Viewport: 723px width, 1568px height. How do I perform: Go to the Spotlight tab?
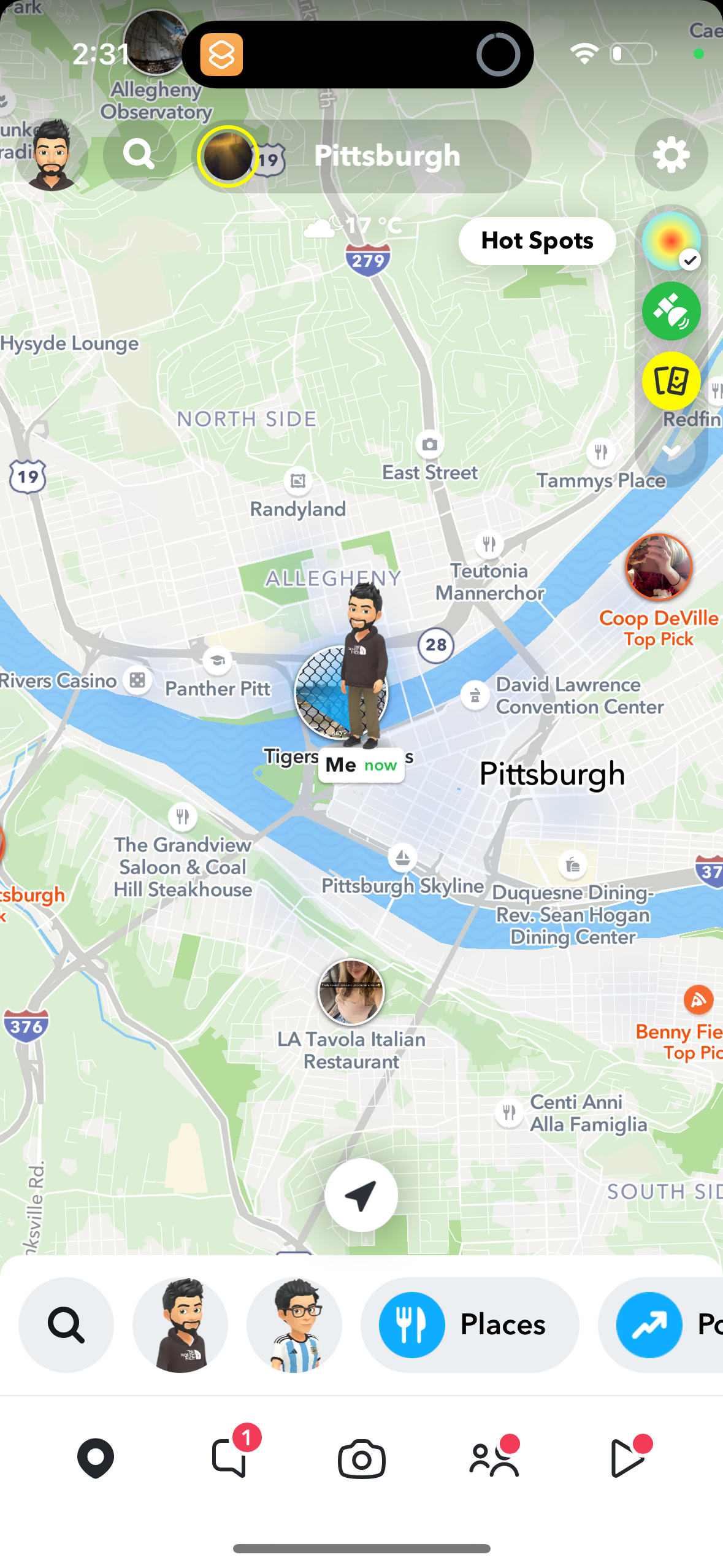point(627,1459)
